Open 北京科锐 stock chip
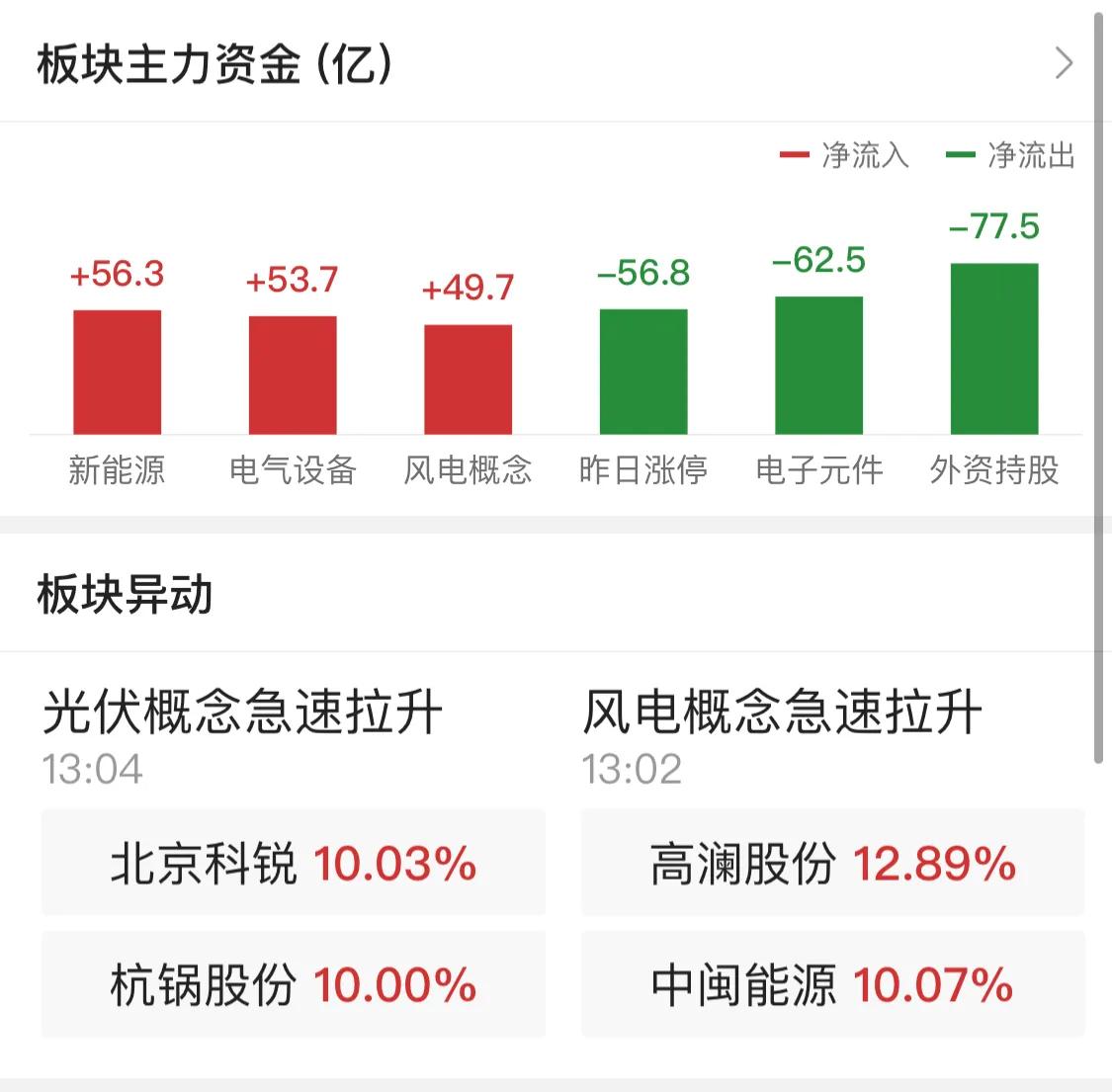 tap(293, 863)
